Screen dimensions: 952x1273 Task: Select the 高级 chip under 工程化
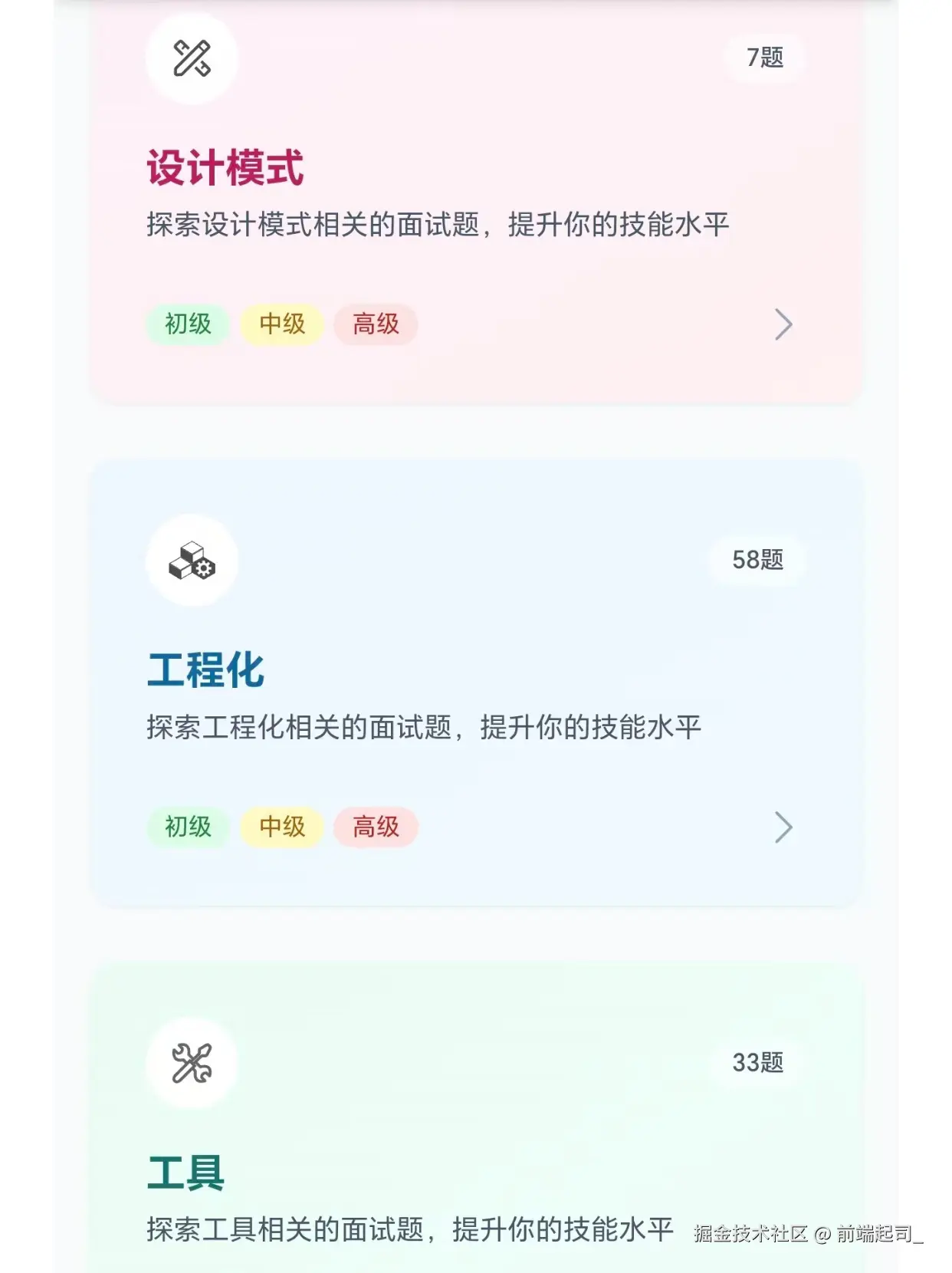click(x=376, y=827)
